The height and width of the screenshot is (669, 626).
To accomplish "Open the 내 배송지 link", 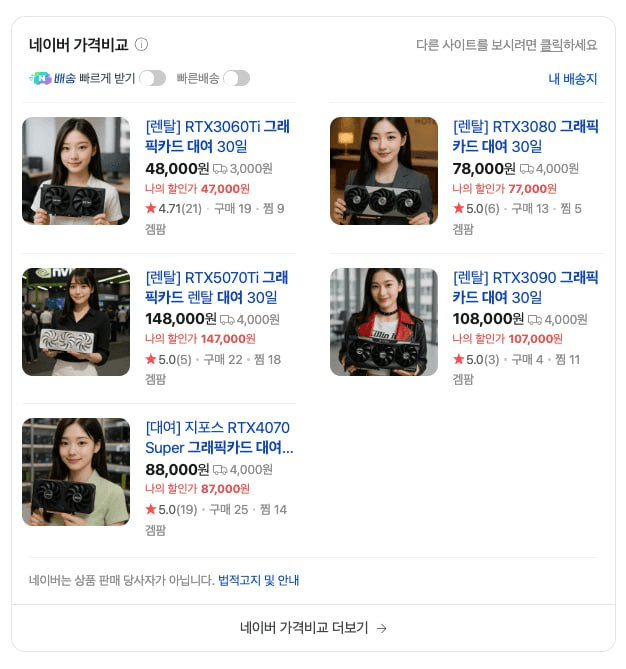I will [x=572, y=78].
